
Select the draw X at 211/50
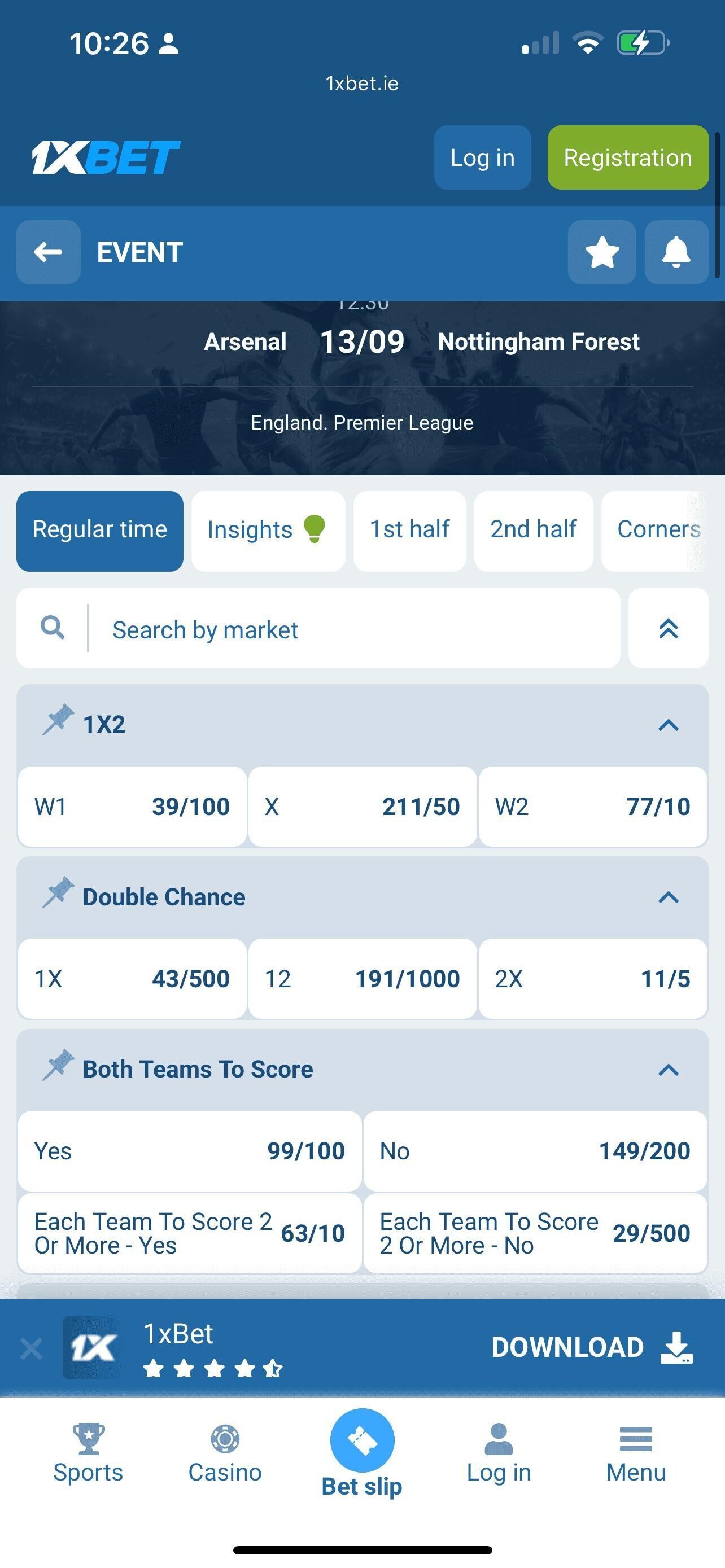coord(362,807)
